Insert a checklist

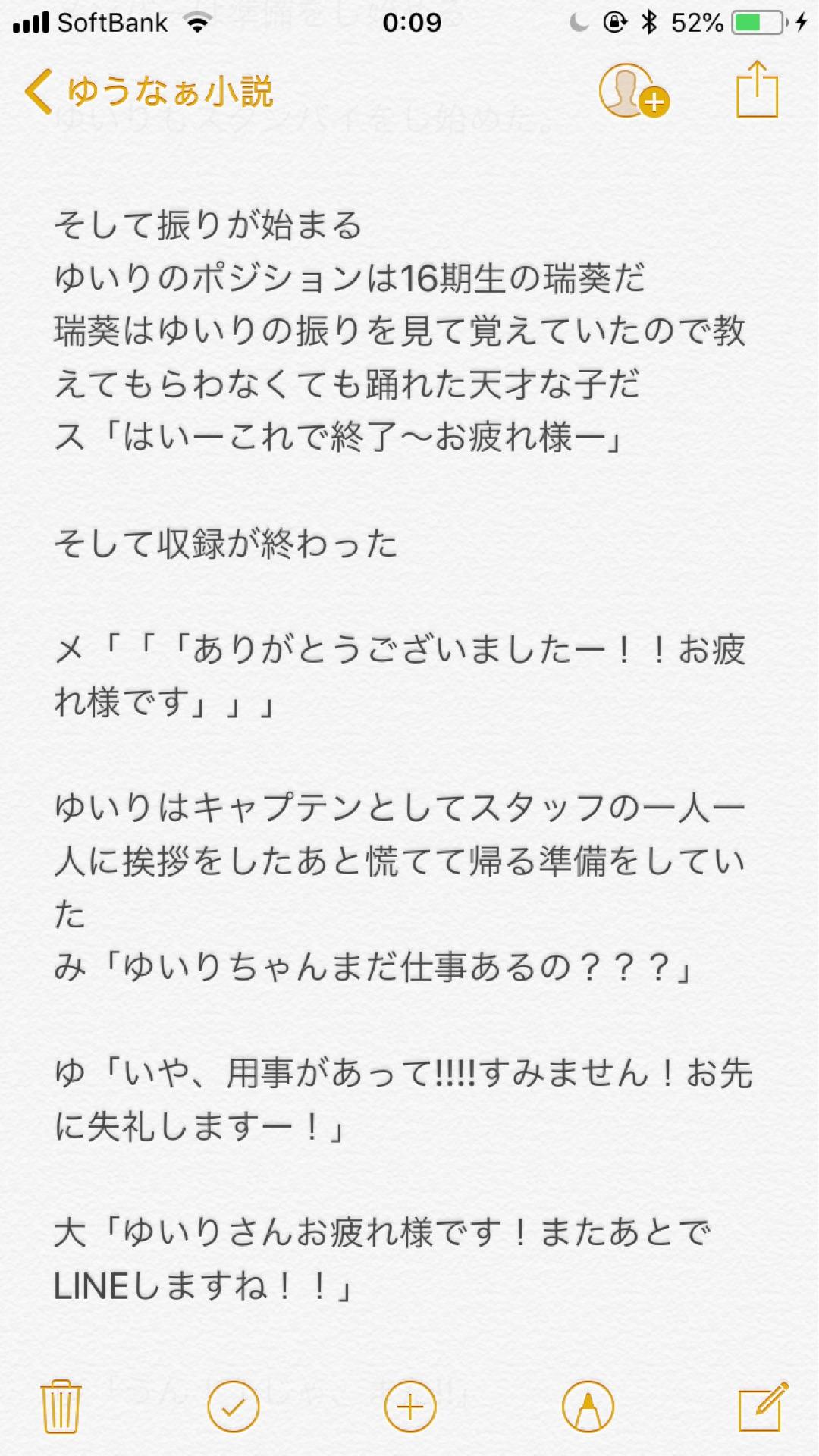[234, 1407]
